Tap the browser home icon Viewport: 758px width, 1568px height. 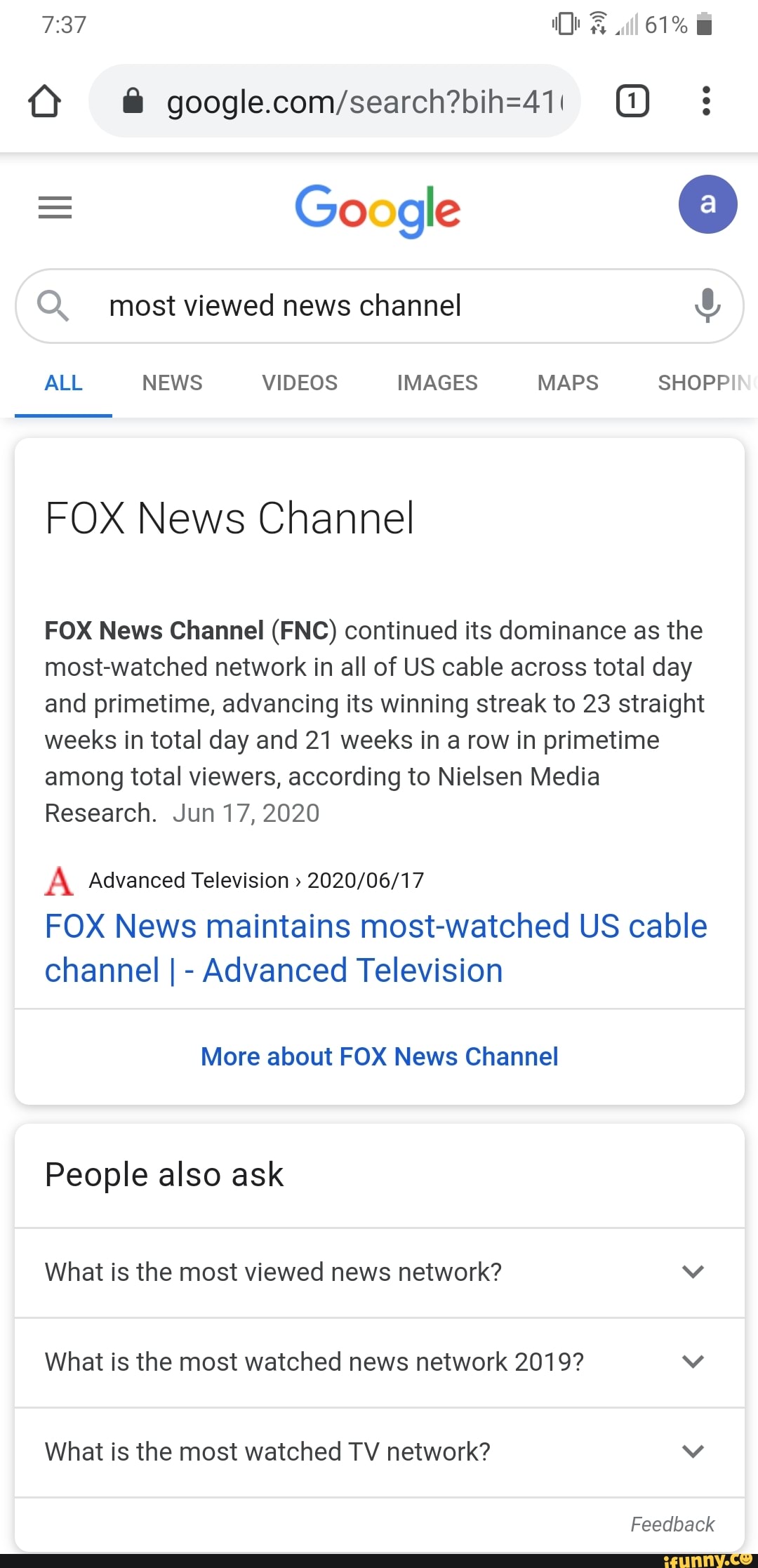pyautogui.click(x=44, y=100)
